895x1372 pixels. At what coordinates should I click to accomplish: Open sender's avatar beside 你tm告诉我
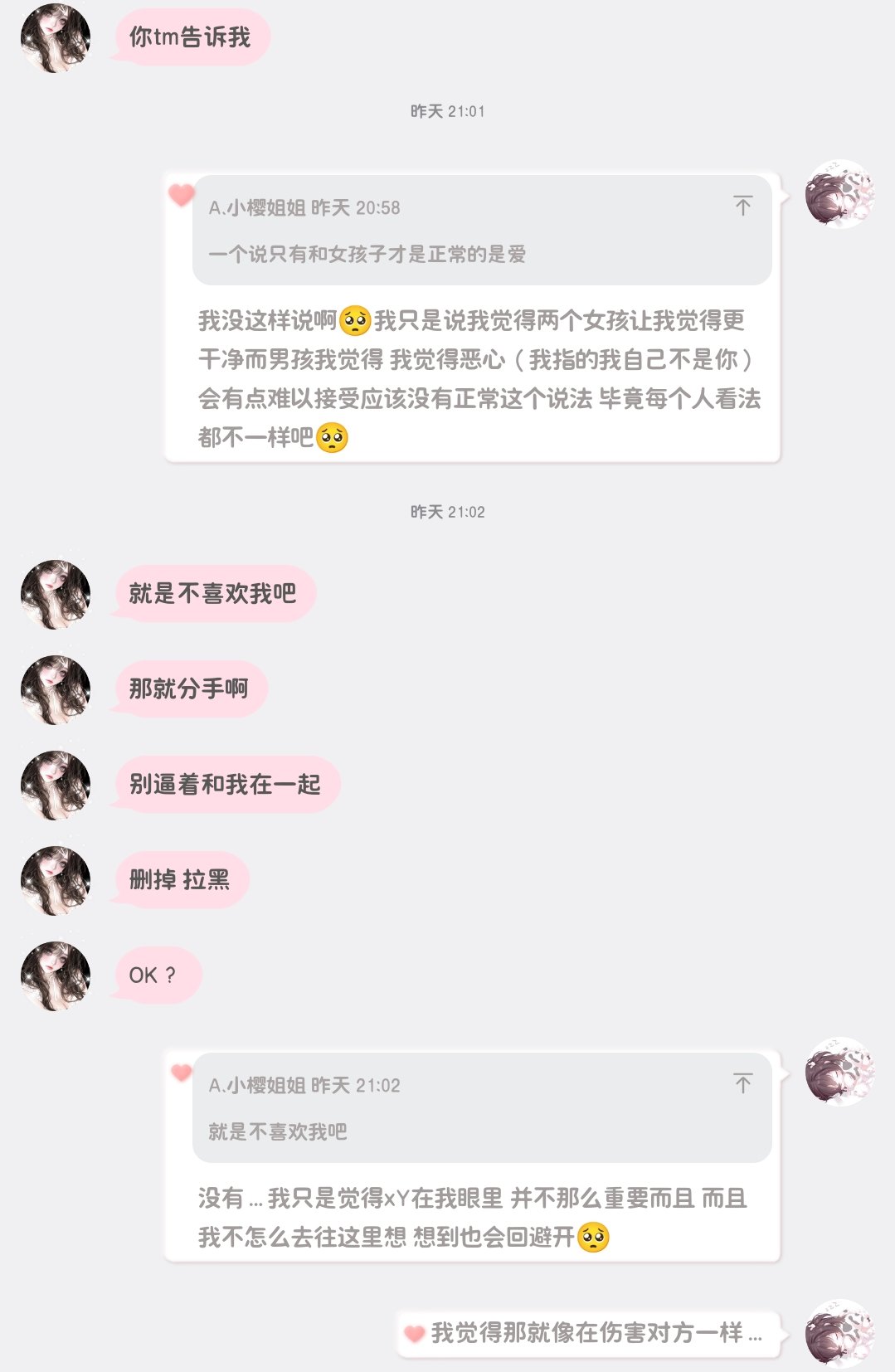coord(56,38)
